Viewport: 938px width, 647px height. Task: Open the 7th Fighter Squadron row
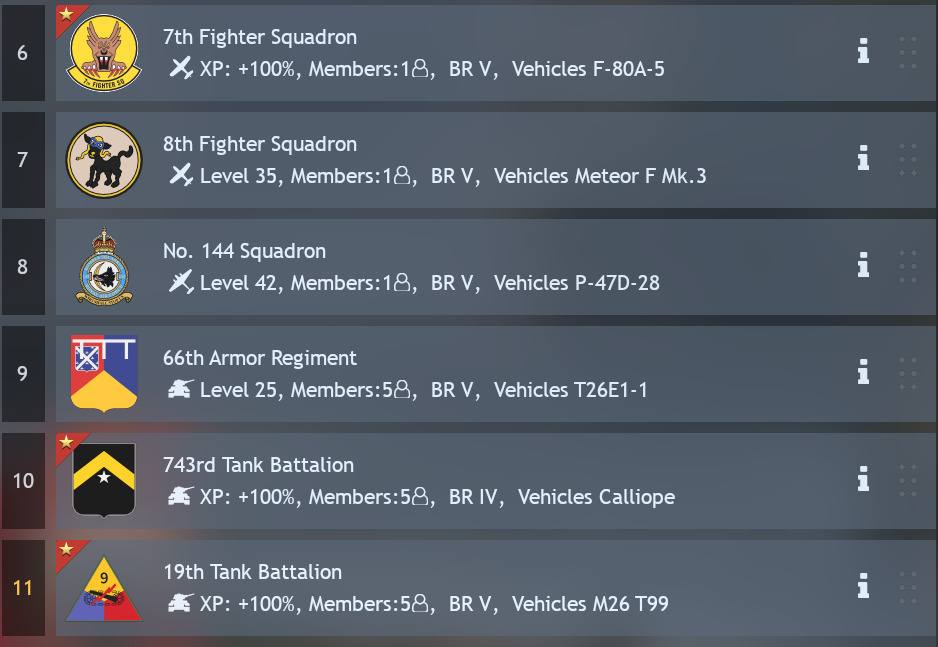(450, 53)
